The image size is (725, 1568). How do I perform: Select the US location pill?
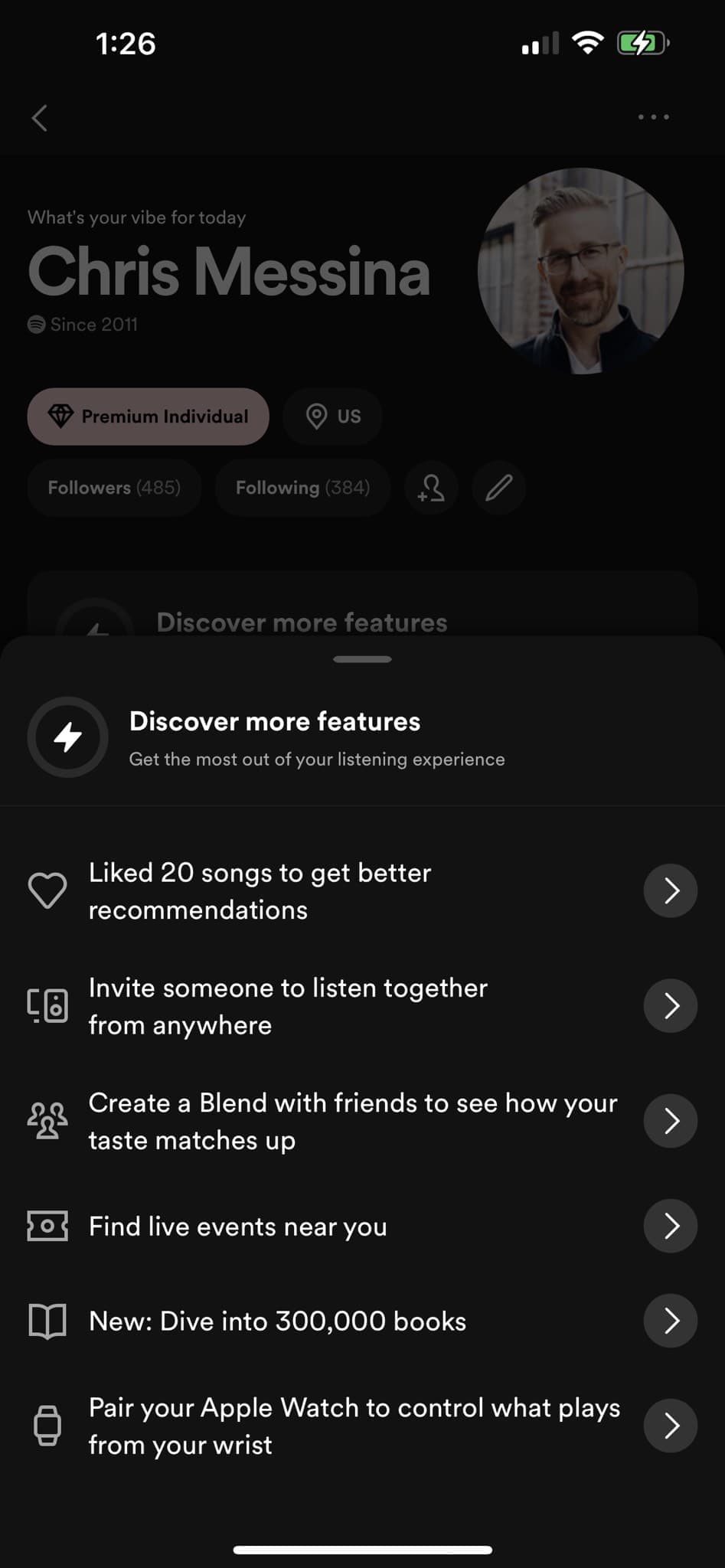332,416
